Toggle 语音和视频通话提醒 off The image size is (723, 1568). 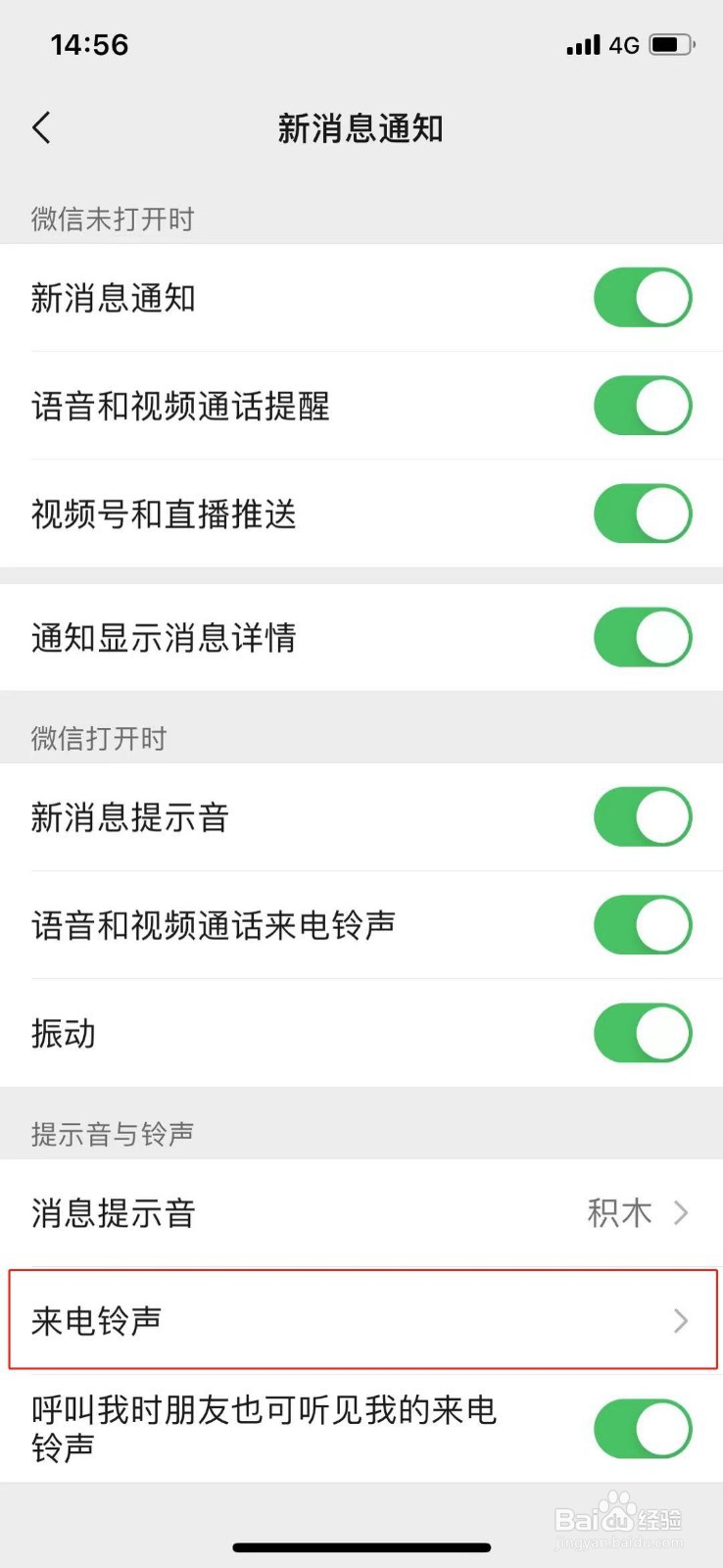[x=642, y=406]
